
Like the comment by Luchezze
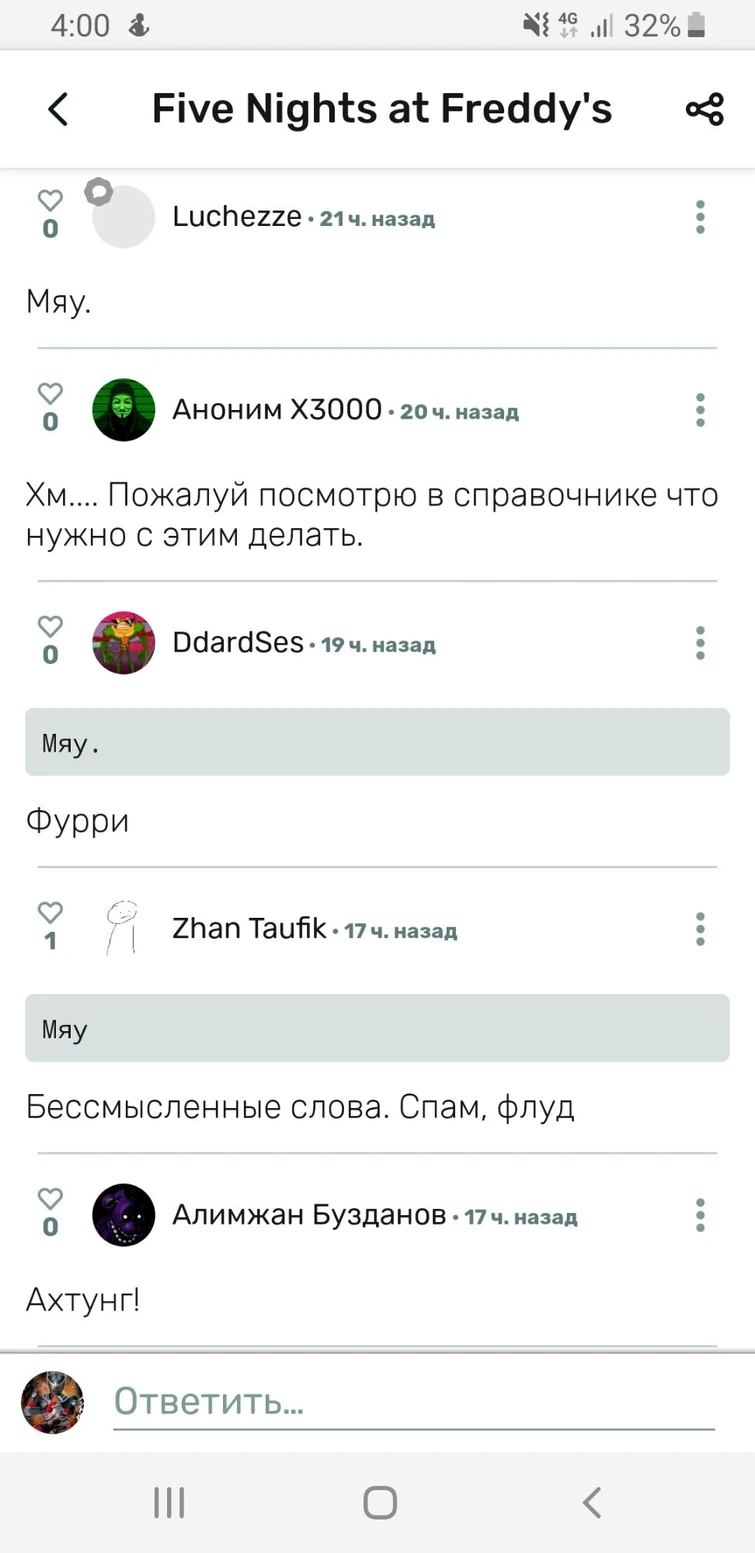50,201
